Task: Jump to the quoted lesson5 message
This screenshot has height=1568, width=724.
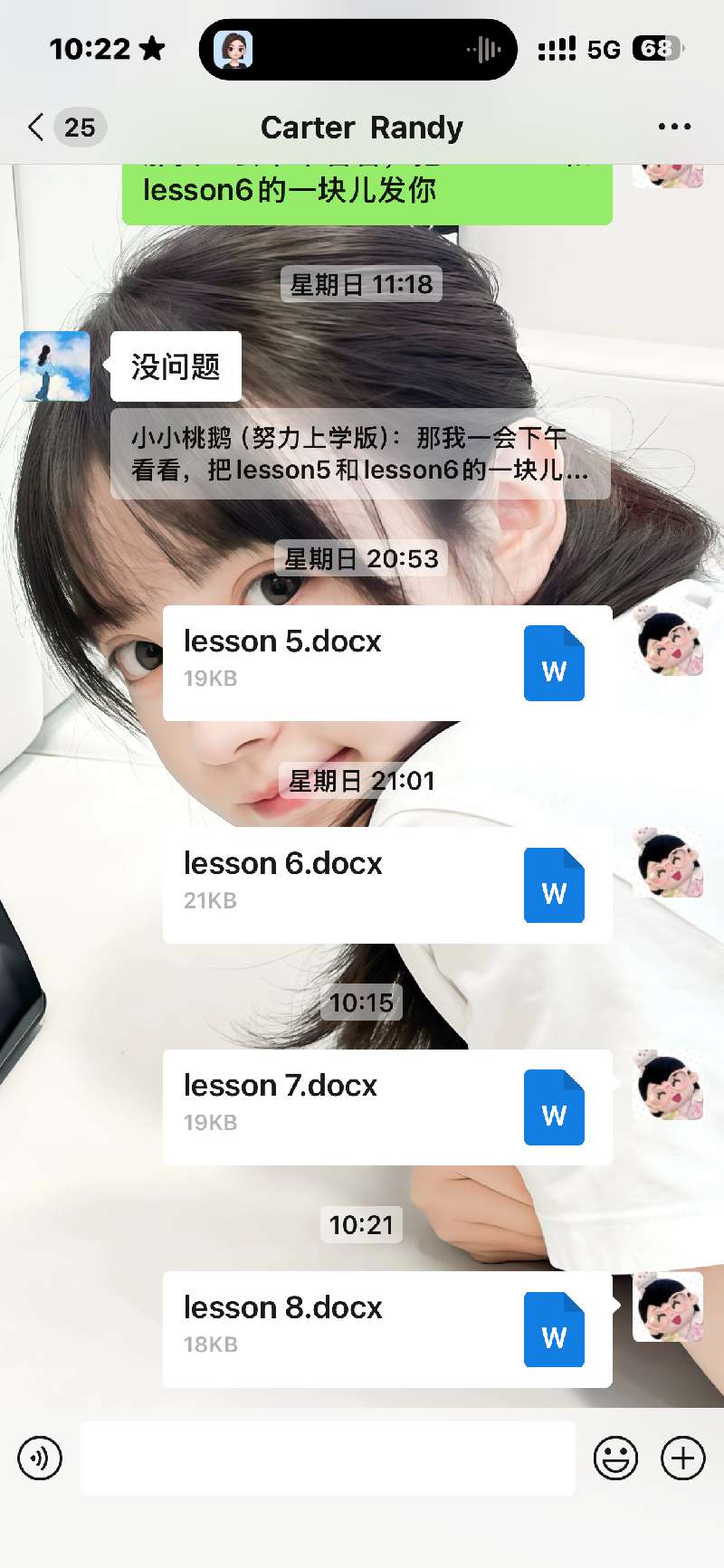Action: point(359,453)
